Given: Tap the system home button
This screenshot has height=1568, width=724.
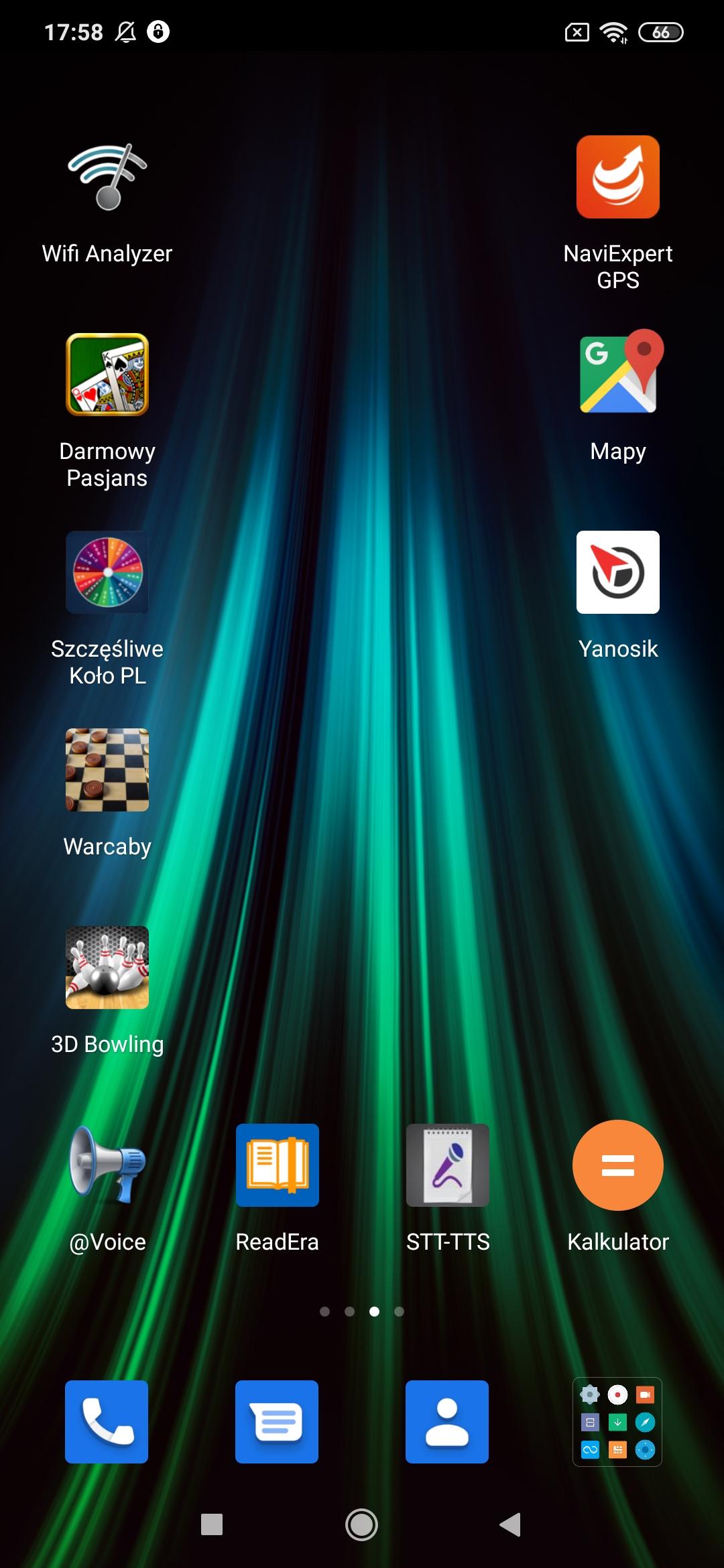Looking at the screenshot, I should [361, 1525].
